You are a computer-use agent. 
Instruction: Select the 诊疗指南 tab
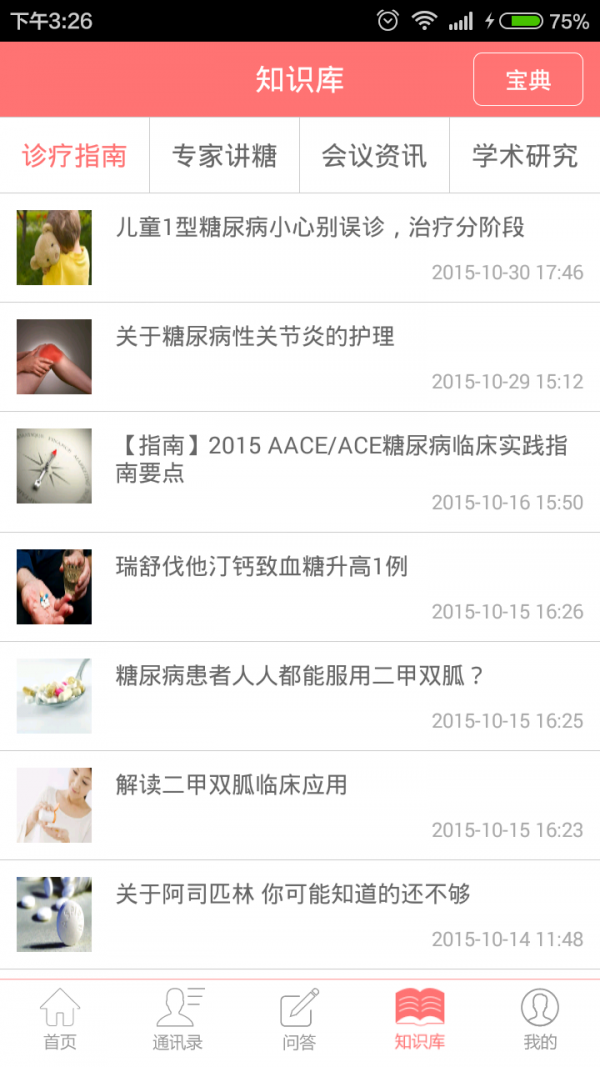pyautogui.click(x=75, y=156)
